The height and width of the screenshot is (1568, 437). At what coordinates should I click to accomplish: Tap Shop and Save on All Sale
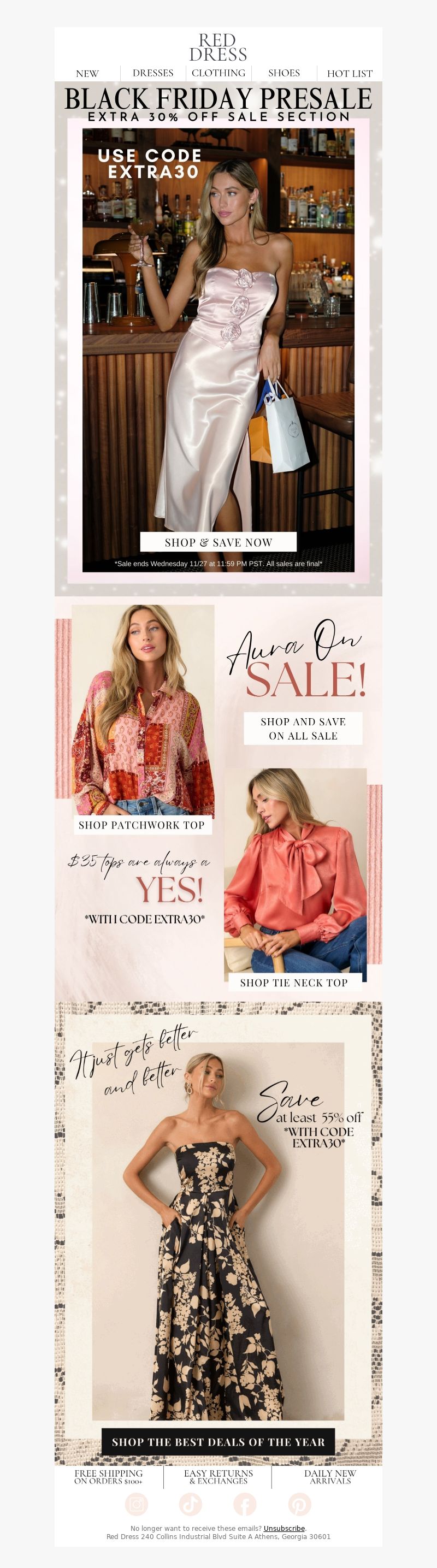303,728
